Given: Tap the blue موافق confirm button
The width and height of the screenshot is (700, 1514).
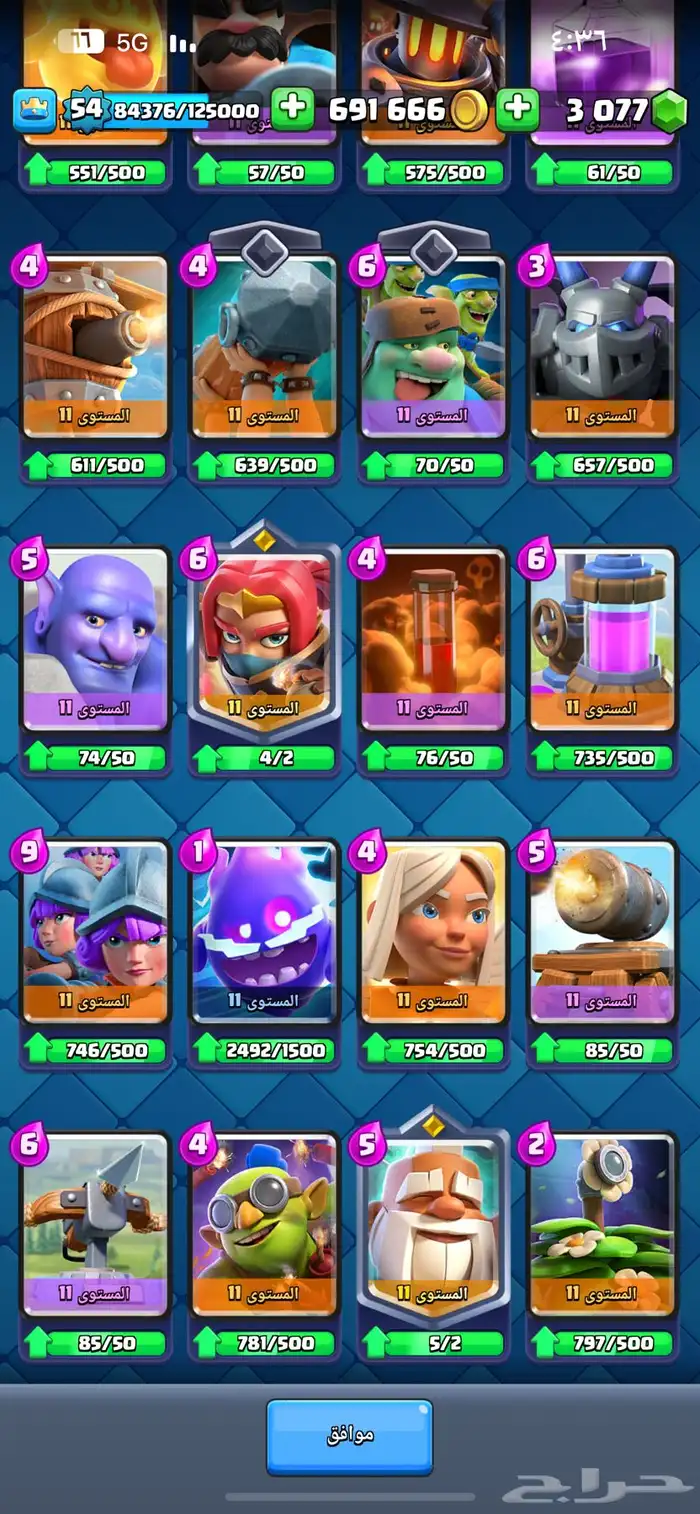Looking at the screenshot, I should coord(349,1436).
